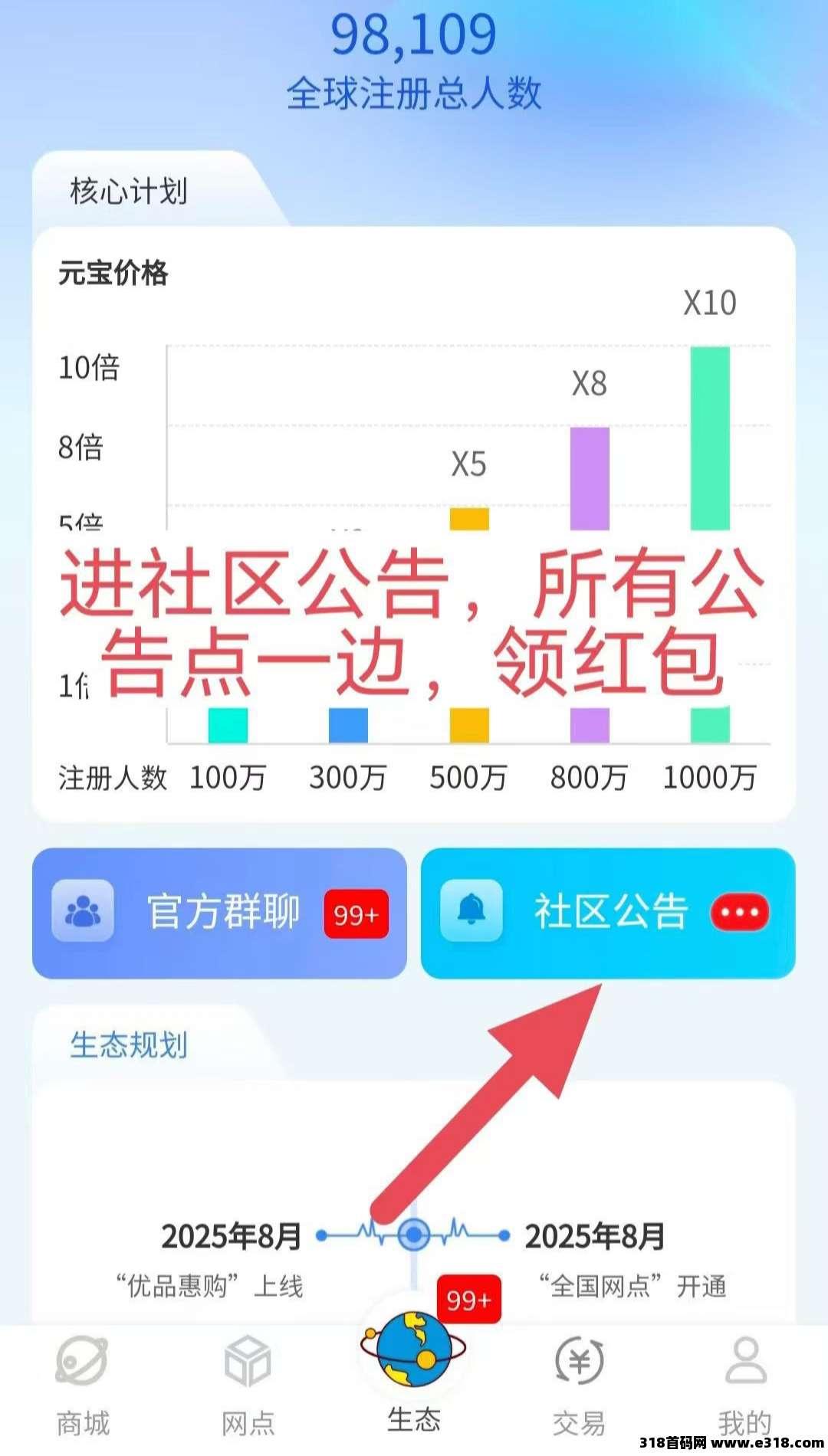The height and width of the screenshot is (1456, 828).
Task: Open the 官方群聊 group chat
Action: tap(219, 913)
